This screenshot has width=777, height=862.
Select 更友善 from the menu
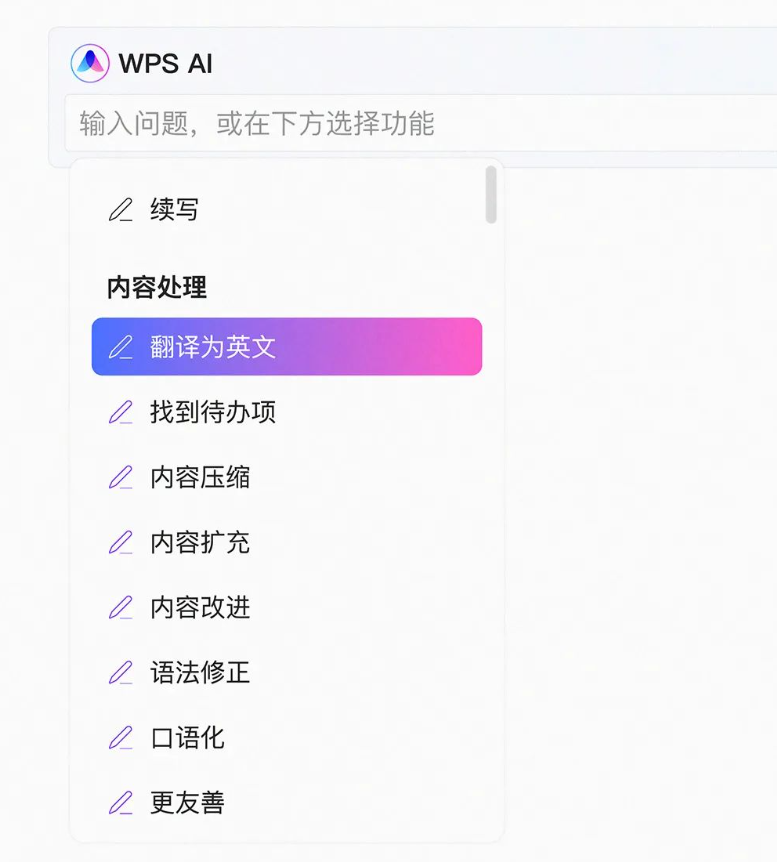(187, 802)
